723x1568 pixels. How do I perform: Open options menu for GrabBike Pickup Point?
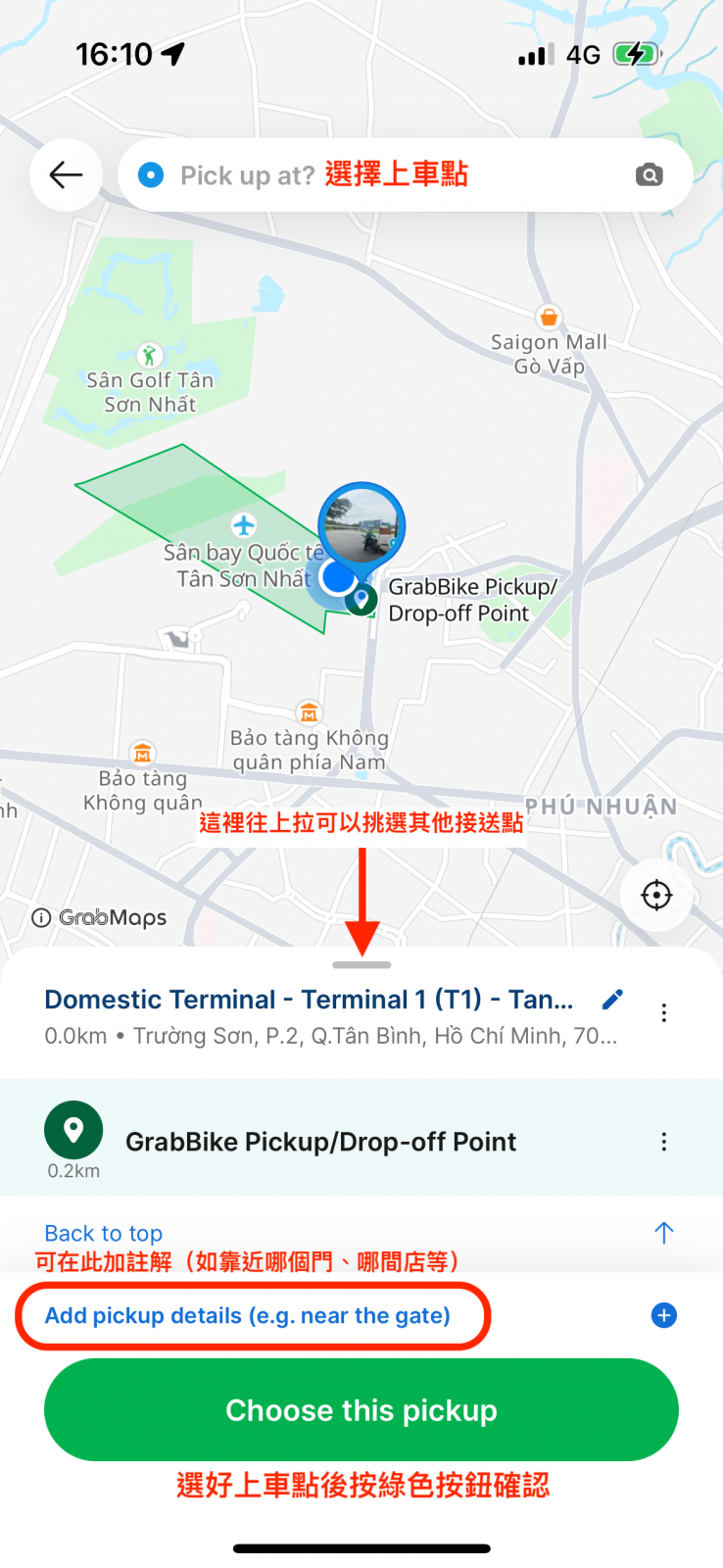tap(664, 1141)
